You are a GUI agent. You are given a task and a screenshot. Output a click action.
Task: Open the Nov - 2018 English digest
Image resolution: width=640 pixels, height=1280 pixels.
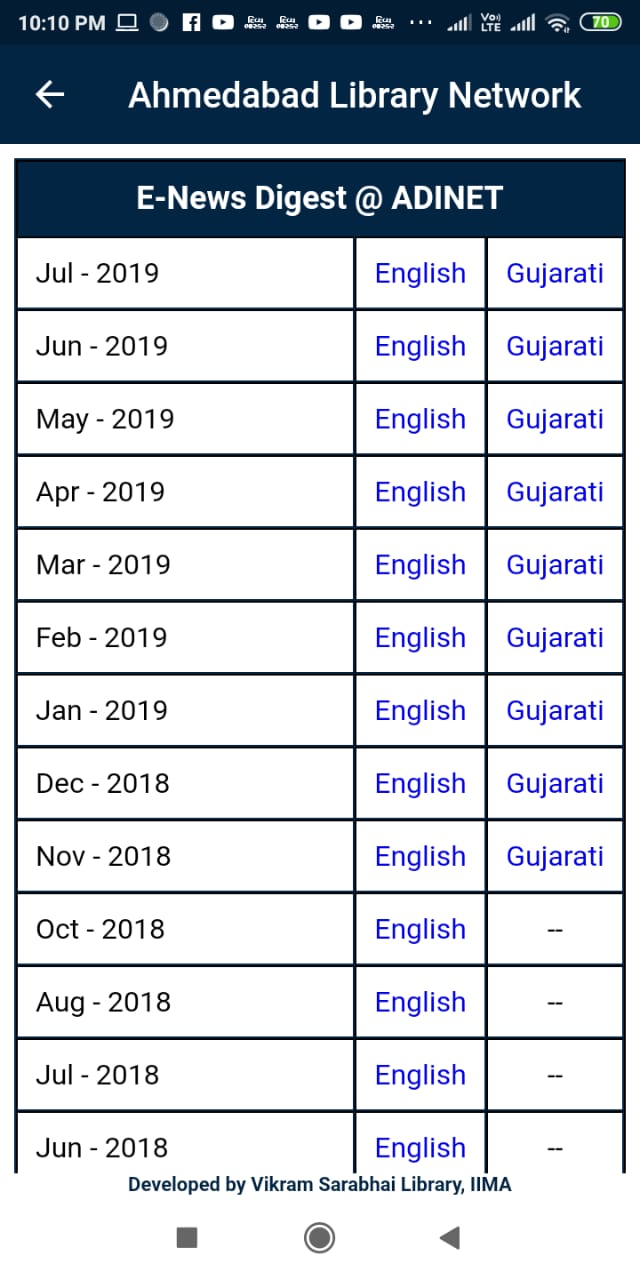click(420, 857)
